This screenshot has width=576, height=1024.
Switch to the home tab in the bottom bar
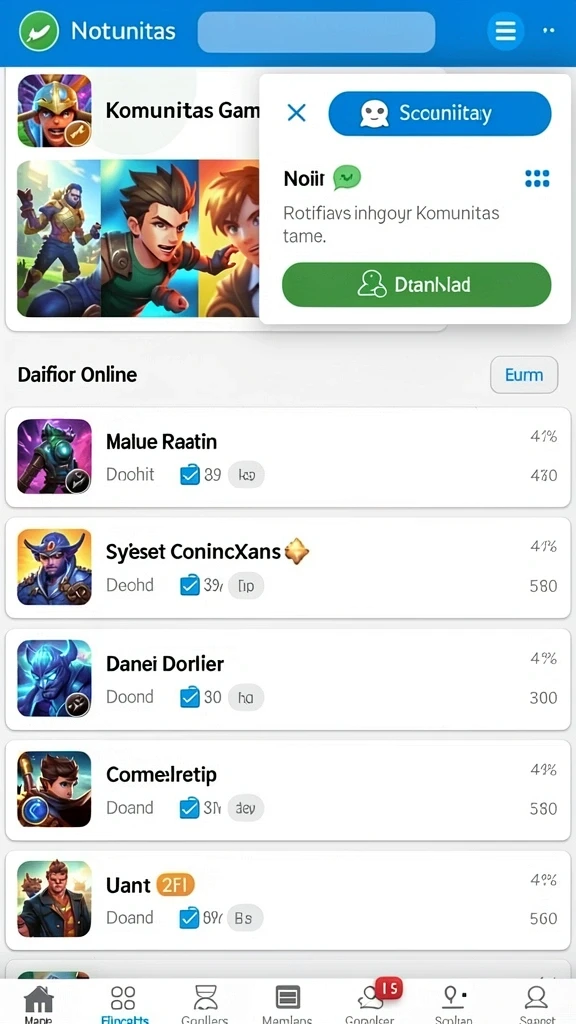(39, 1002)
